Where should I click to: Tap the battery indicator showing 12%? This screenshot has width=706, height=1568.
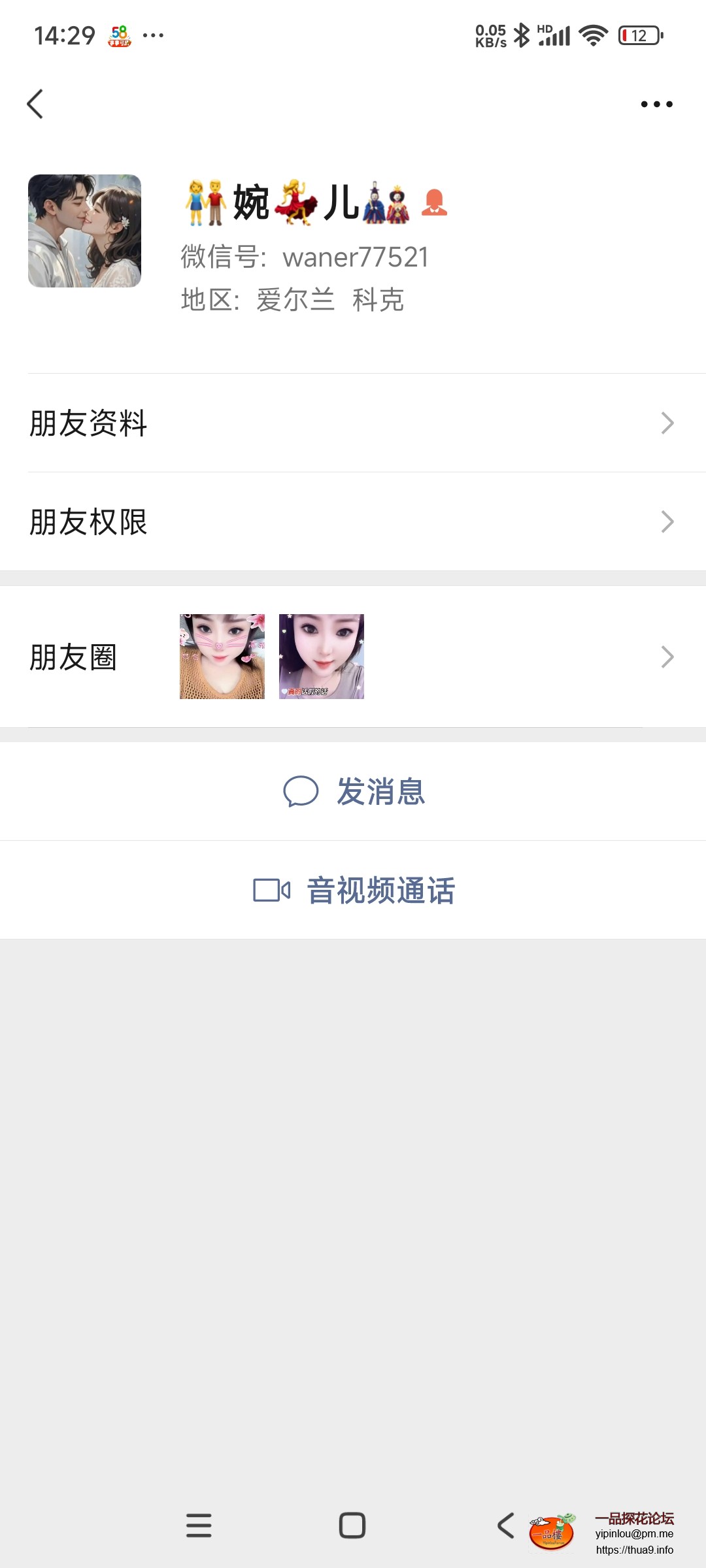click(x=637, y=36)
